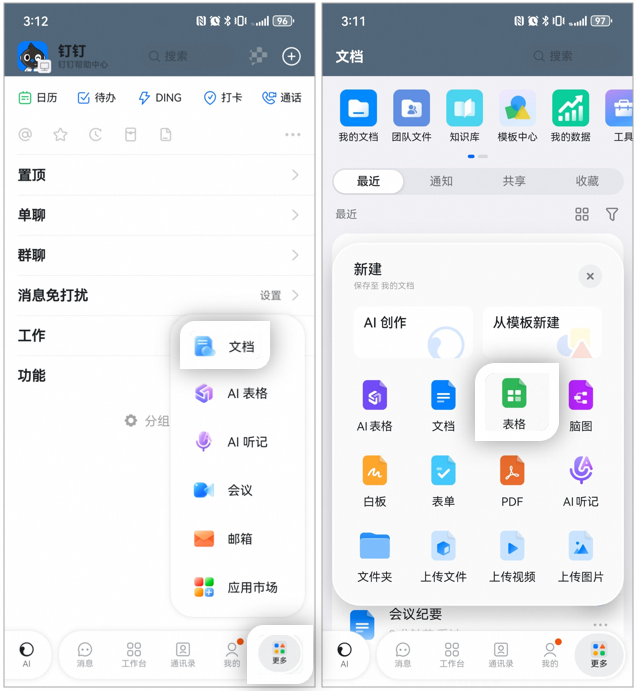Open the 打卡 check-in shortcut
Viewport: 638px width, 691px height.
(223, 97)
